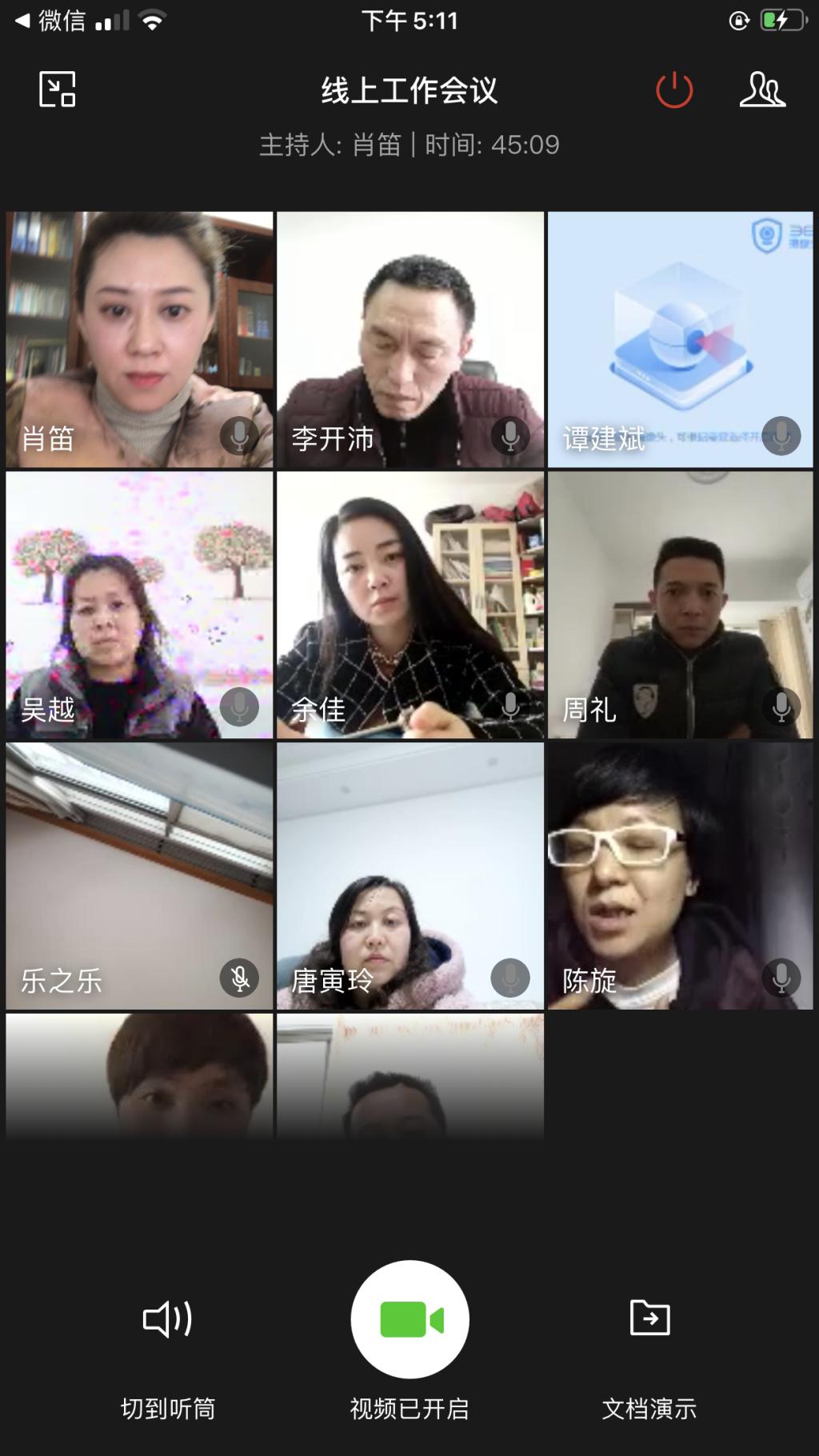
Task: Select 肖笛's video tile
Action: pyautogui.click(x=139, y=339)
